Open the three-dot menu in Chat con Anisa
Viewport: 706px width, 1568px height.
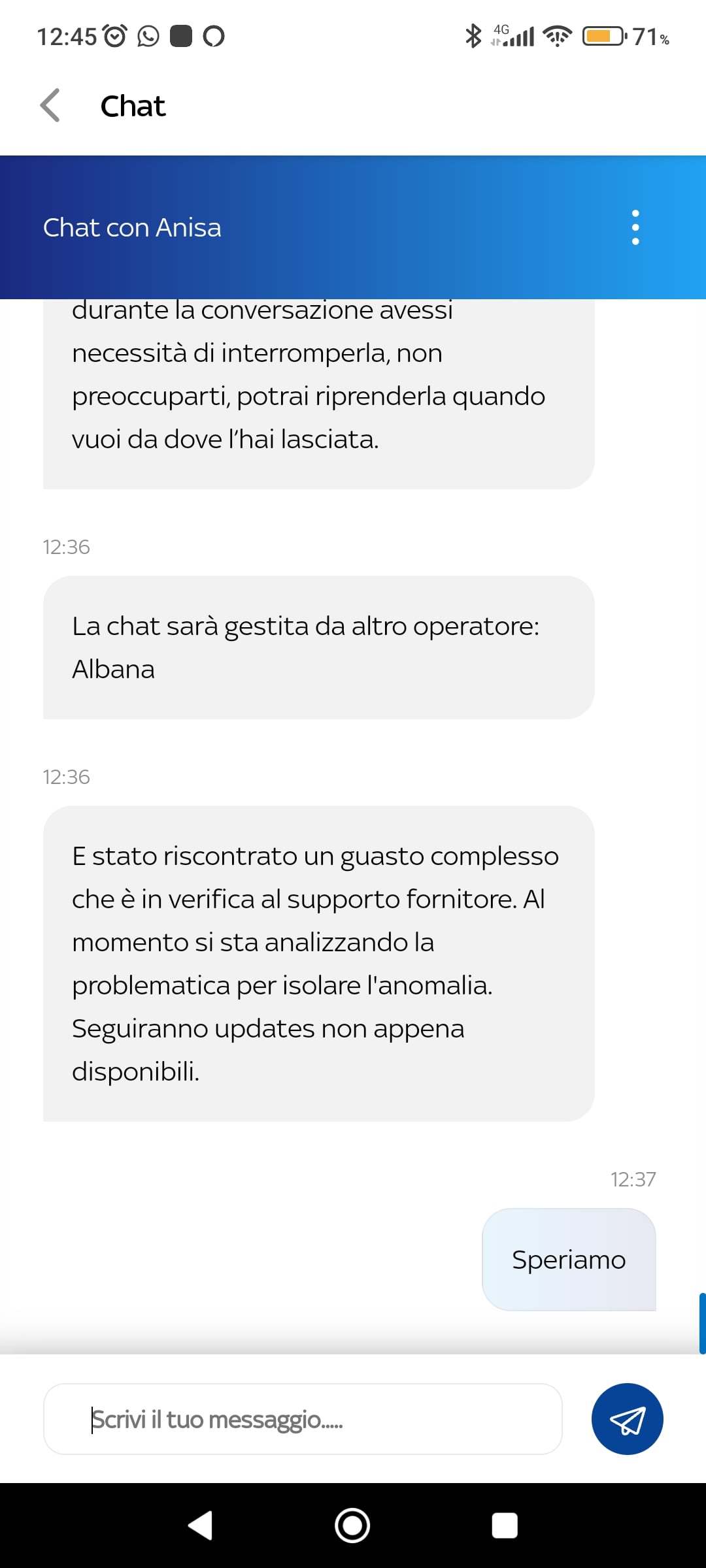(x=635, y=227)
